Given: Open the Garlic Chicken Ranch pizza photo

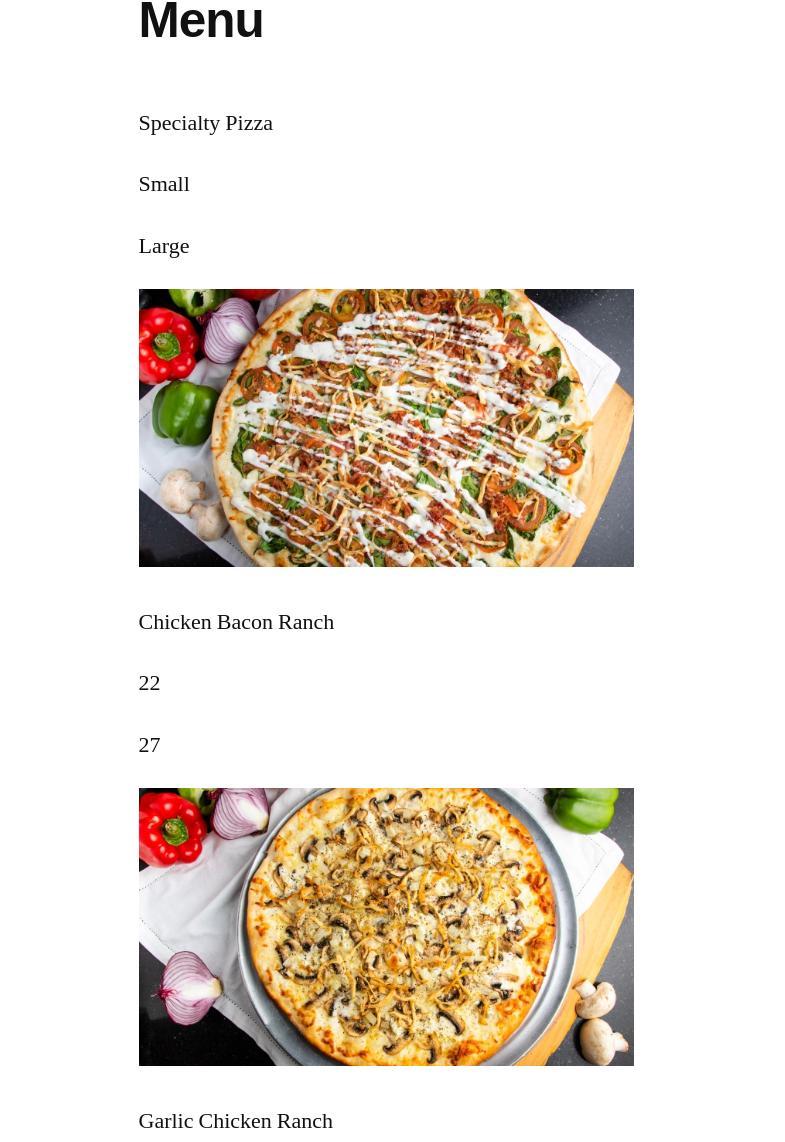Looking at the screenshot, I should (385, 927).
